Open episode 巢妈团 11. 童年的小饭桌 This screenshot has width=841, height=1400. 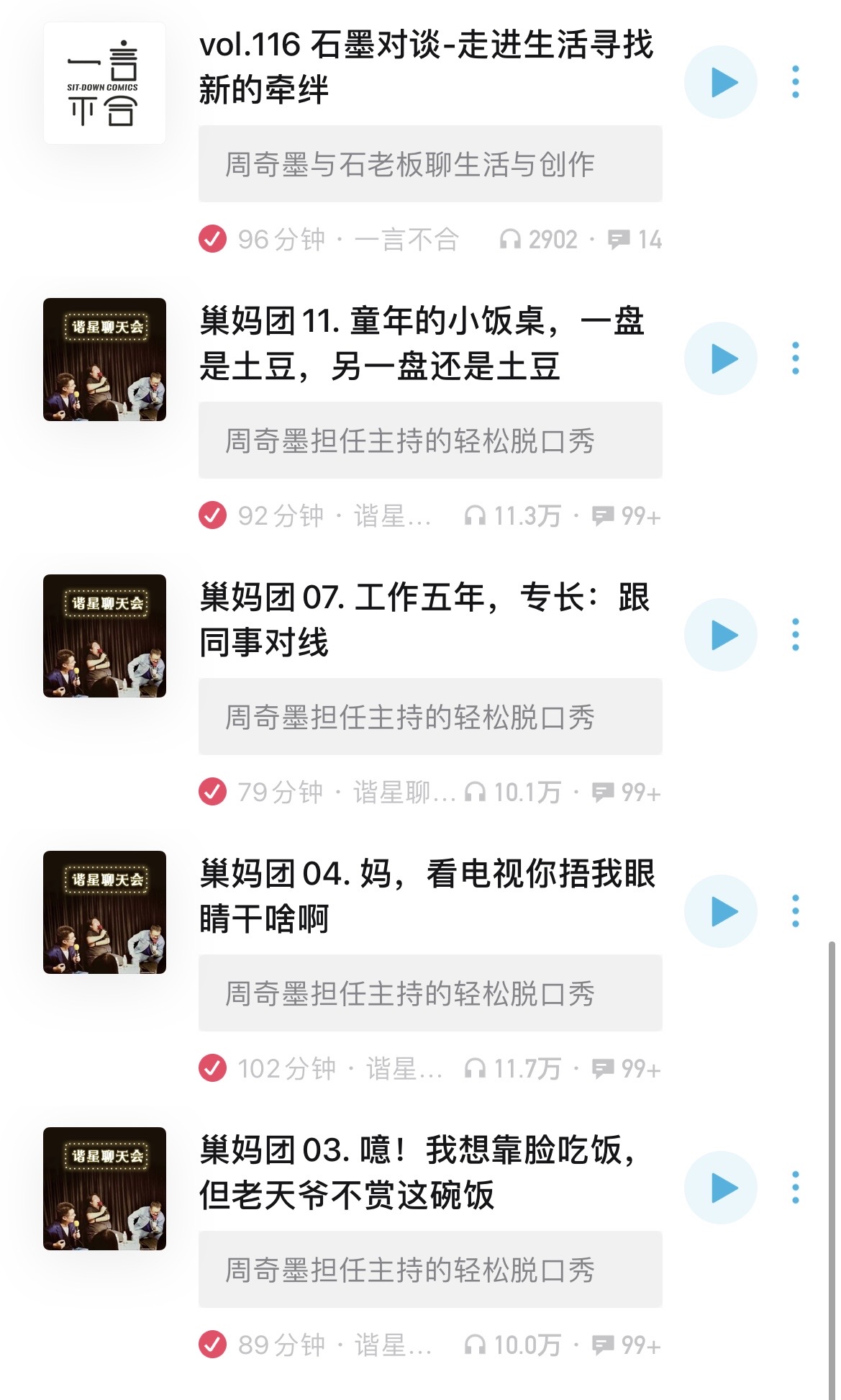point(422,343)
